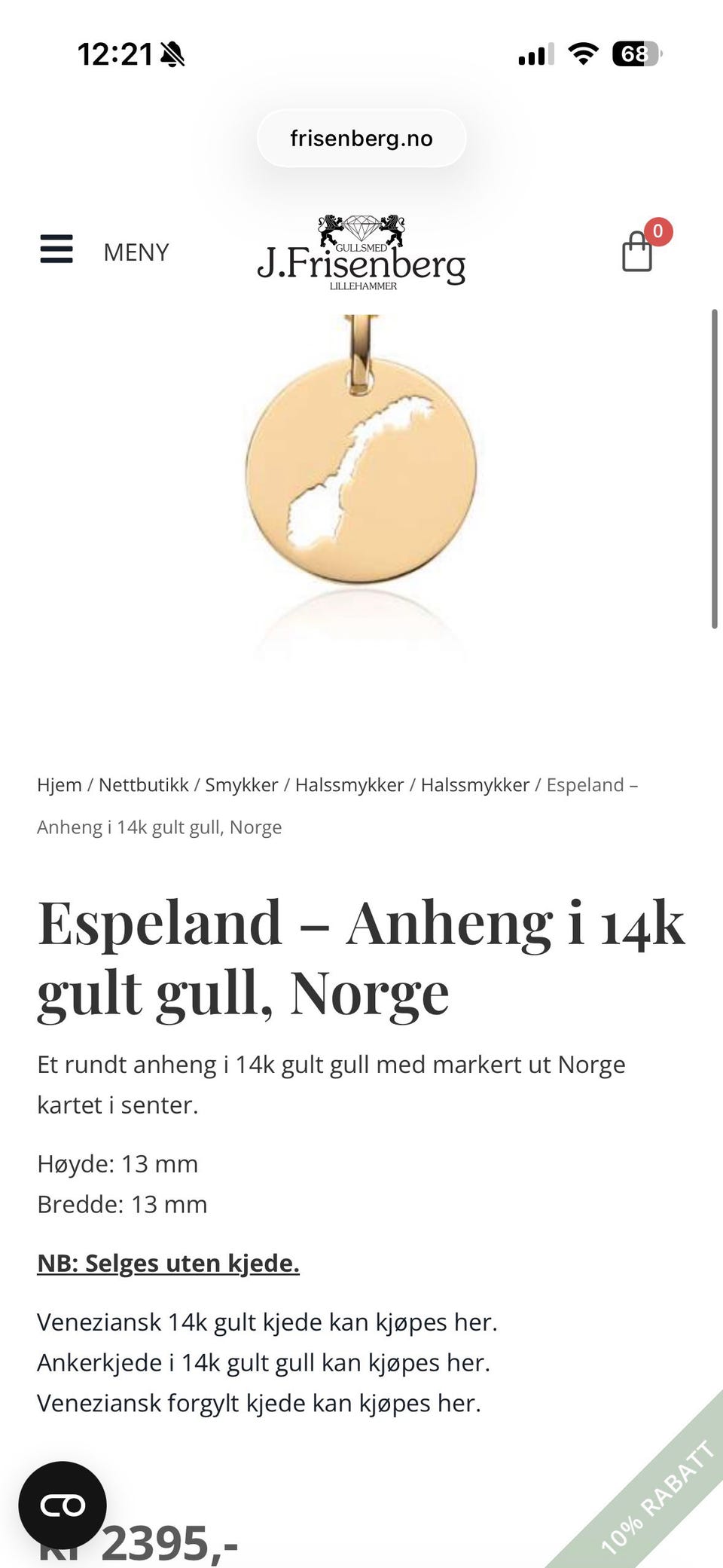Click the battery indicator showing 68
The image size is (723, 1568).
tap(636, 53)
